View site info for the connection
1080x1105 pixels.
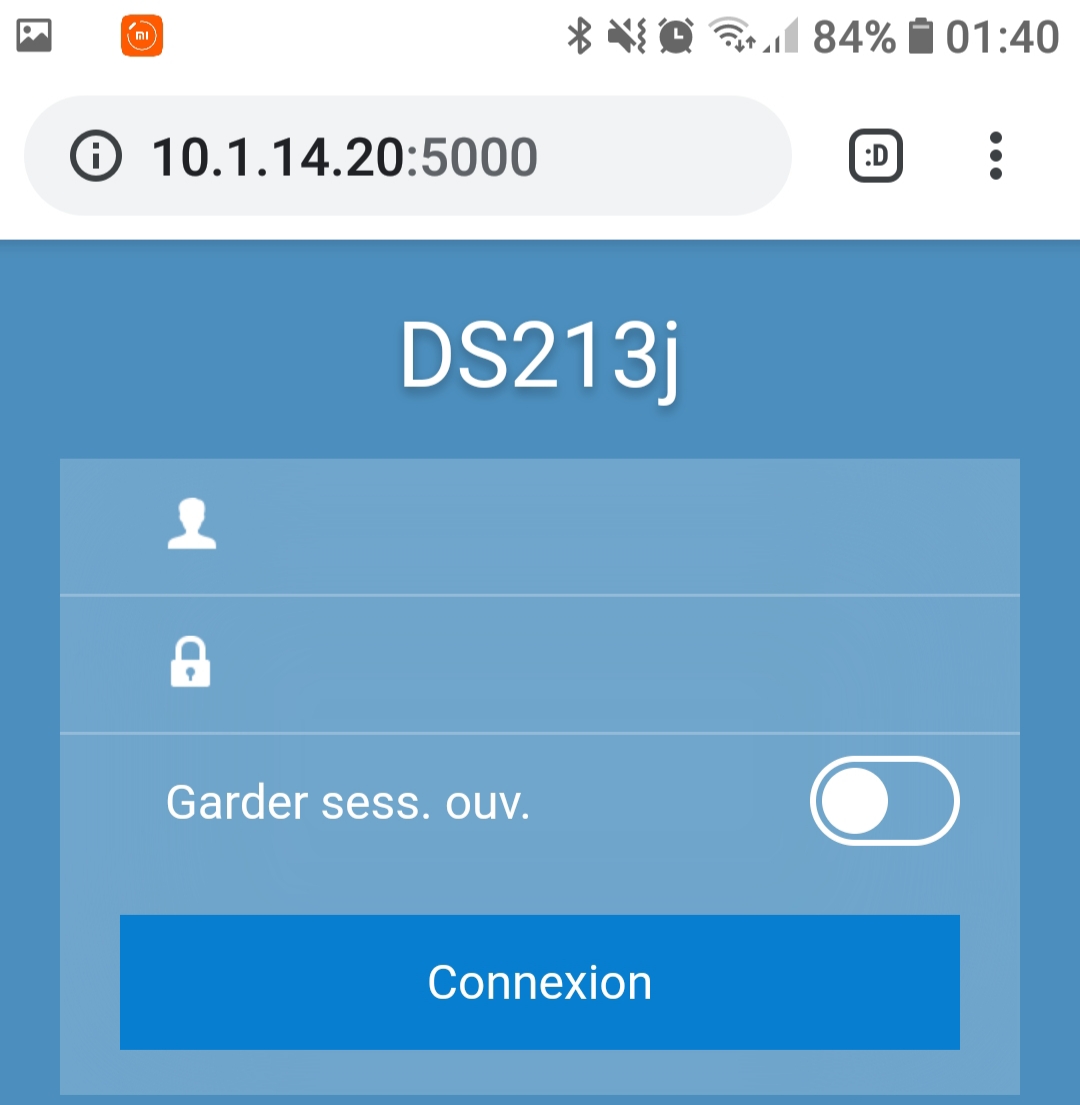[x=96, y=156]
